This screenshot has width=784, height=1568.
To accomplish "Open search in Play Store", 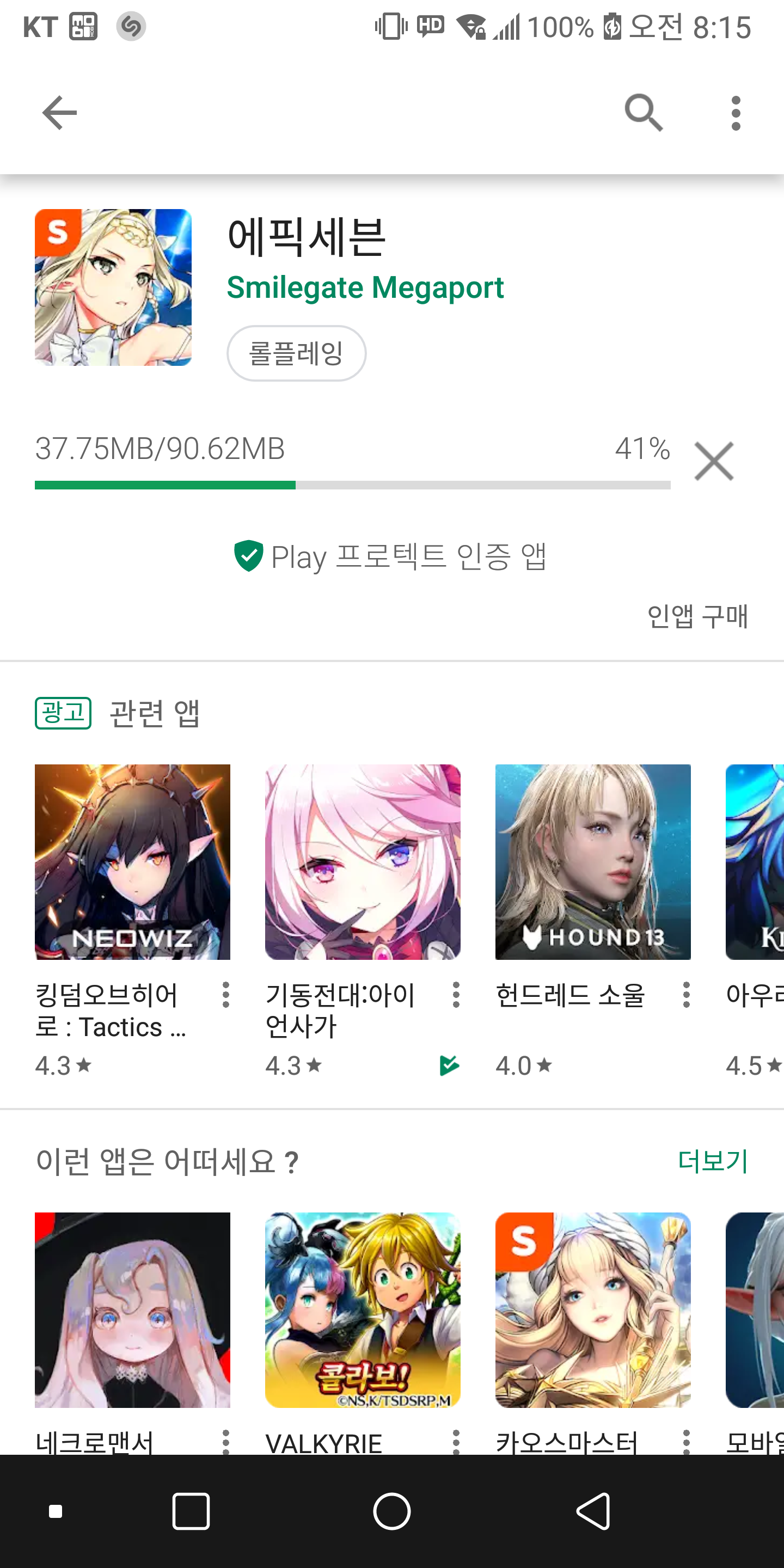I will (x=644, y=113).
